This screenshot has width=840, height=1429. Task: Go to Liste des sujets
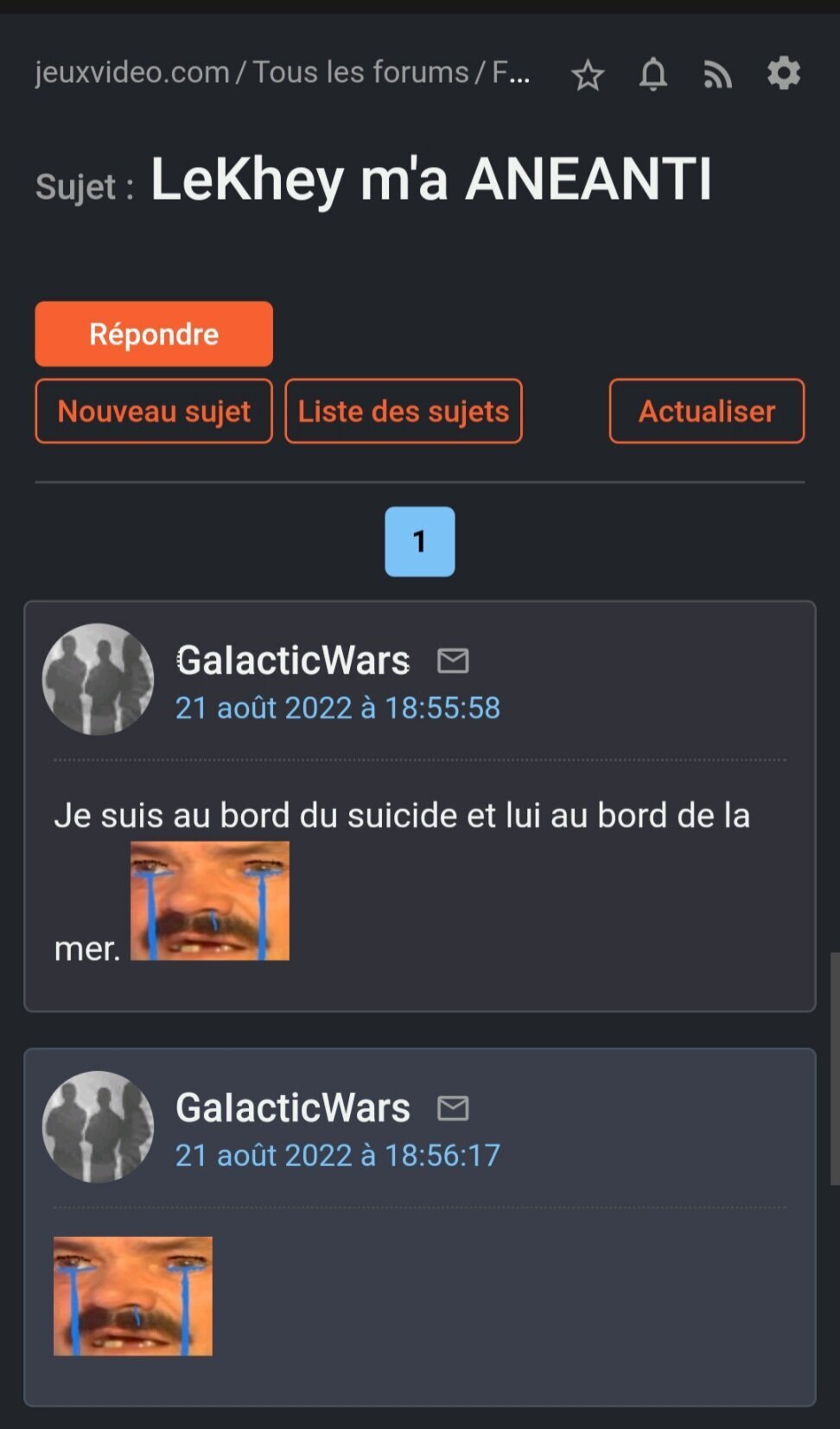click(404, 411)
